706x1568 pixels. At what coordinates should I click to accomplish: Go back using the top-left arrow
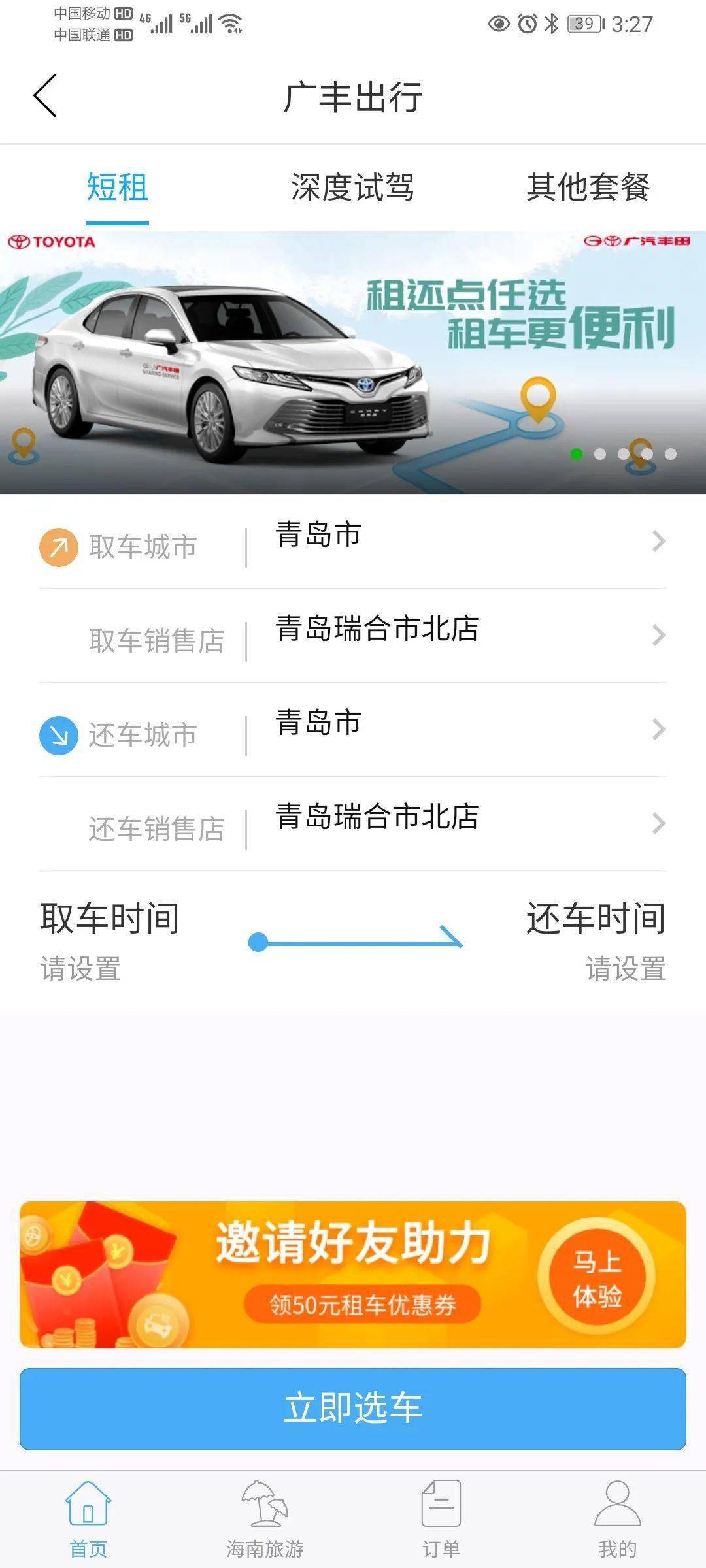[x=44, y=96]
